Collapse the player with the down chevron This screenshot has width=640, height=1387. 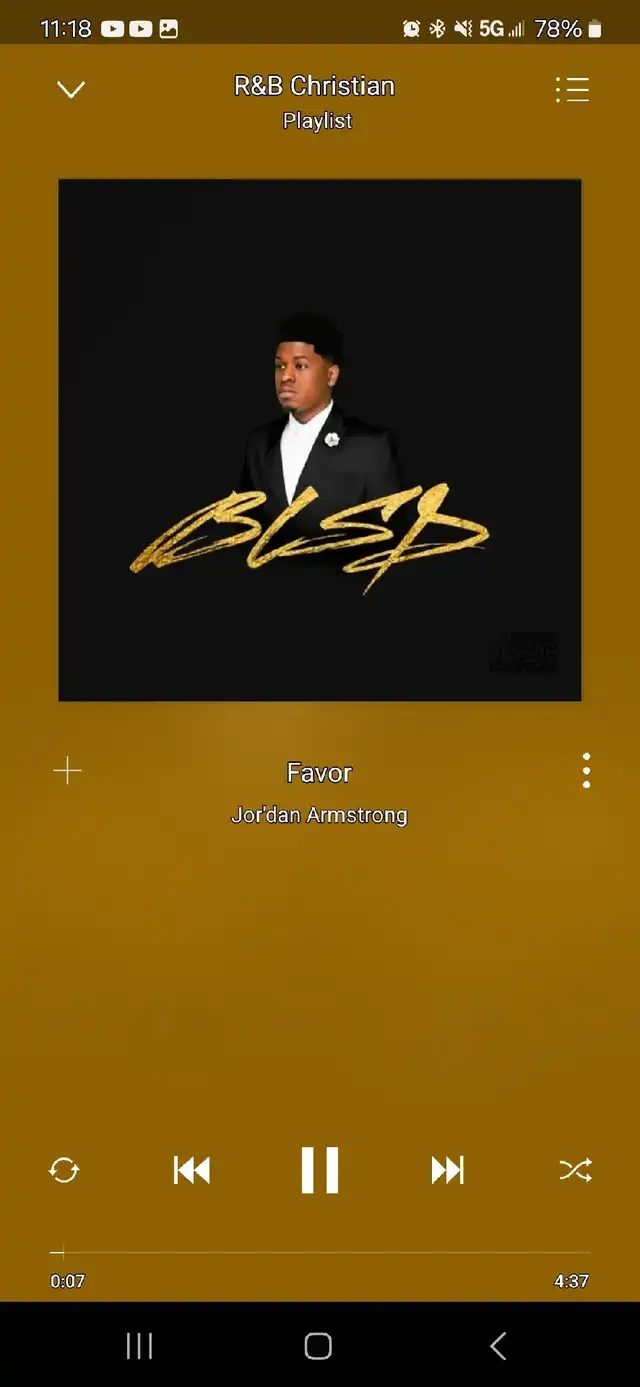pos(71,89)
